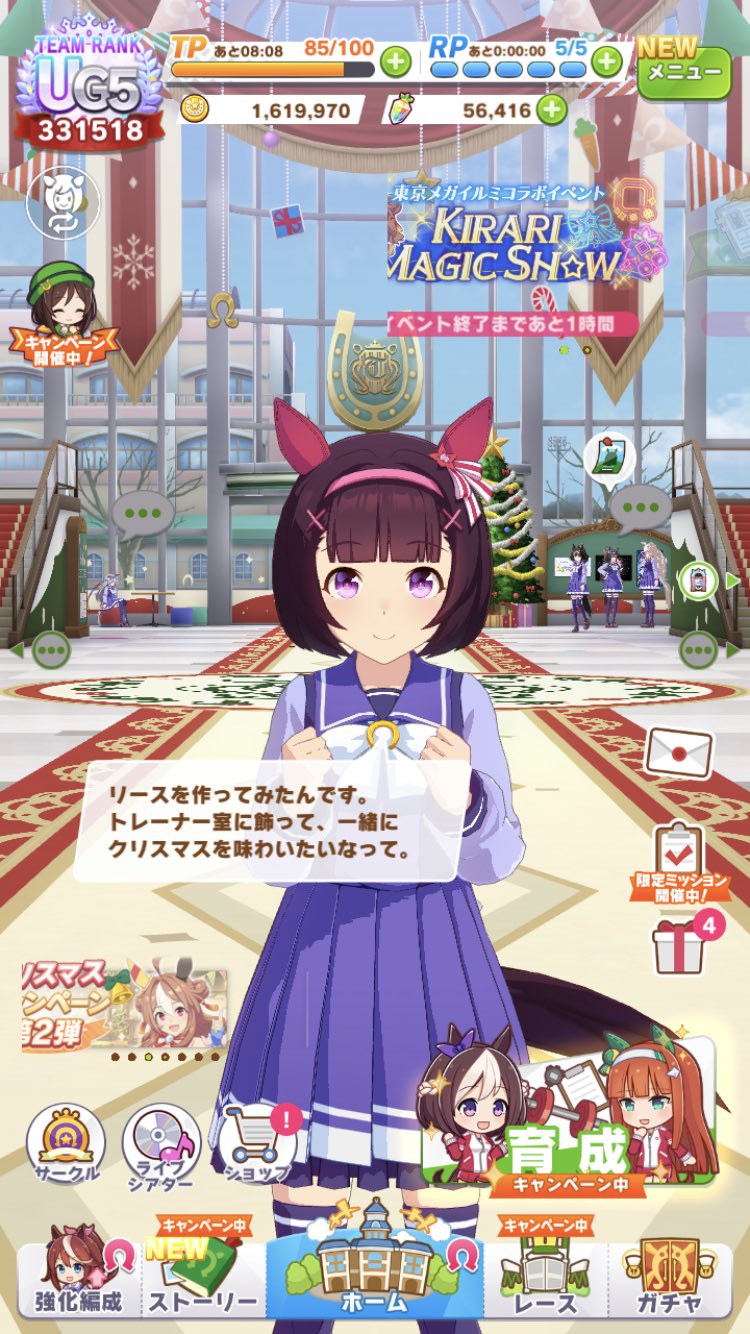Add RP with the plus button

pyautogui.click(x=606, y=62)
